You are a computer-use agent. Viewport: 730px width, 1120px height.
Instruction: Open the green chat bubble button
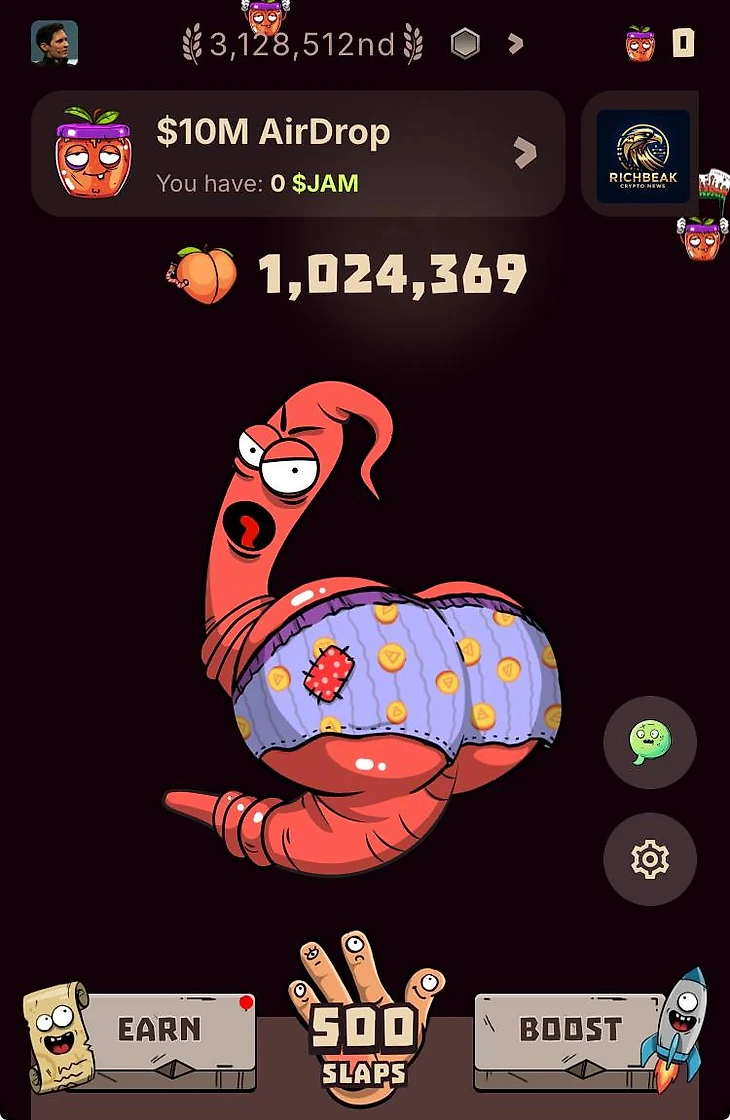click(x=650, y=743)
